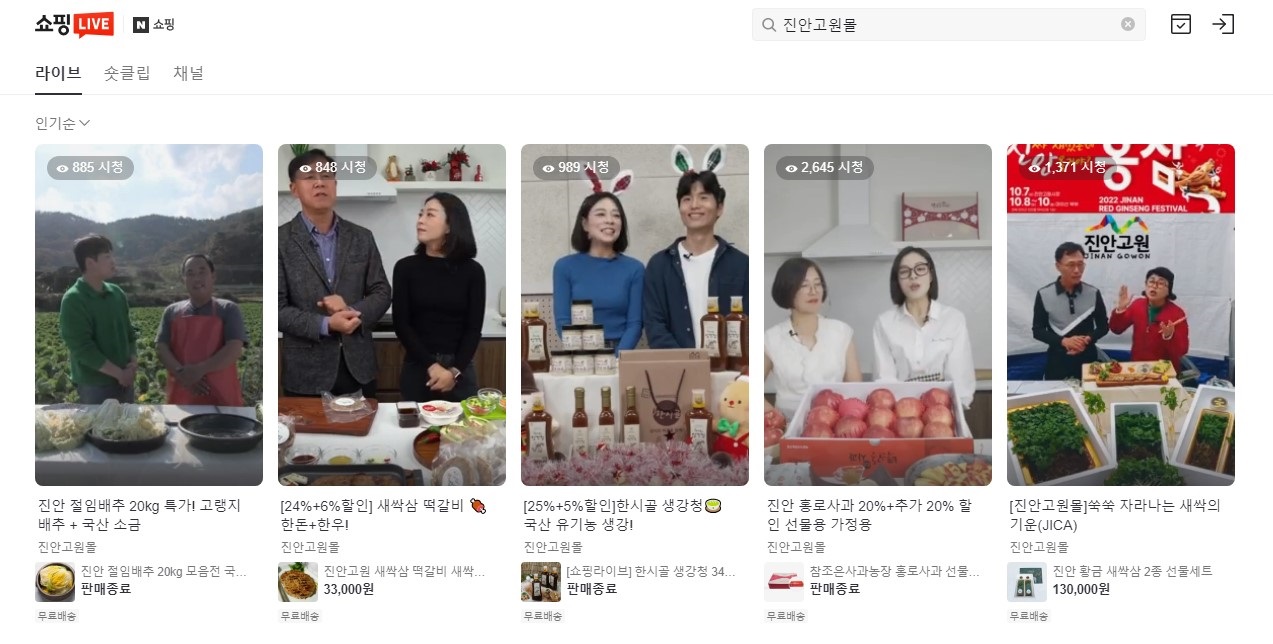Go to the 쇼핑LIVE home logo
The height and width of the screenshot is (644, 1273).
pyautogui.click(x=74, y=25)
